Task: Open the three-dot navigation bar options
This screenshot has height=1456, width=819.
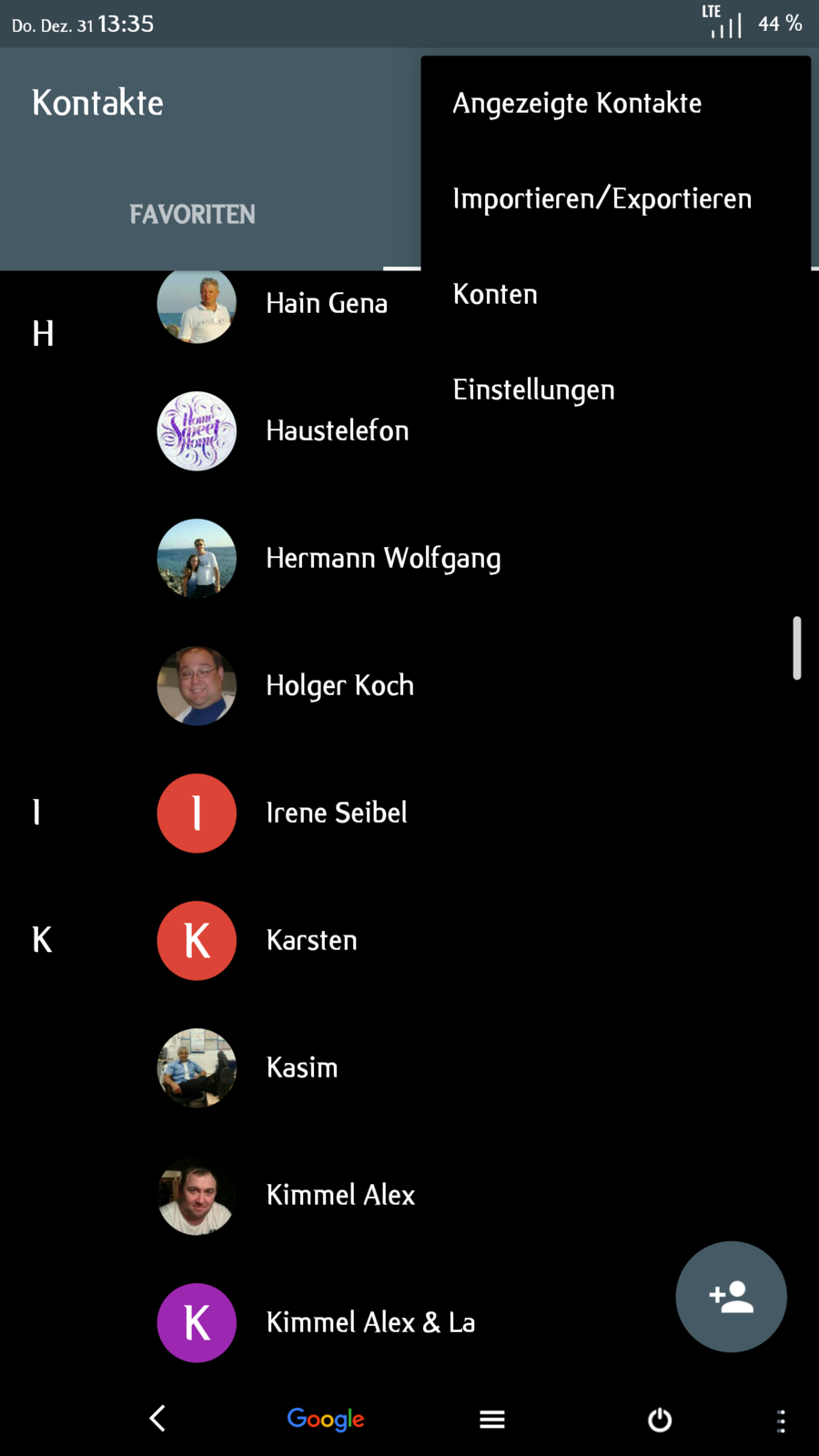Action: 781,1421
